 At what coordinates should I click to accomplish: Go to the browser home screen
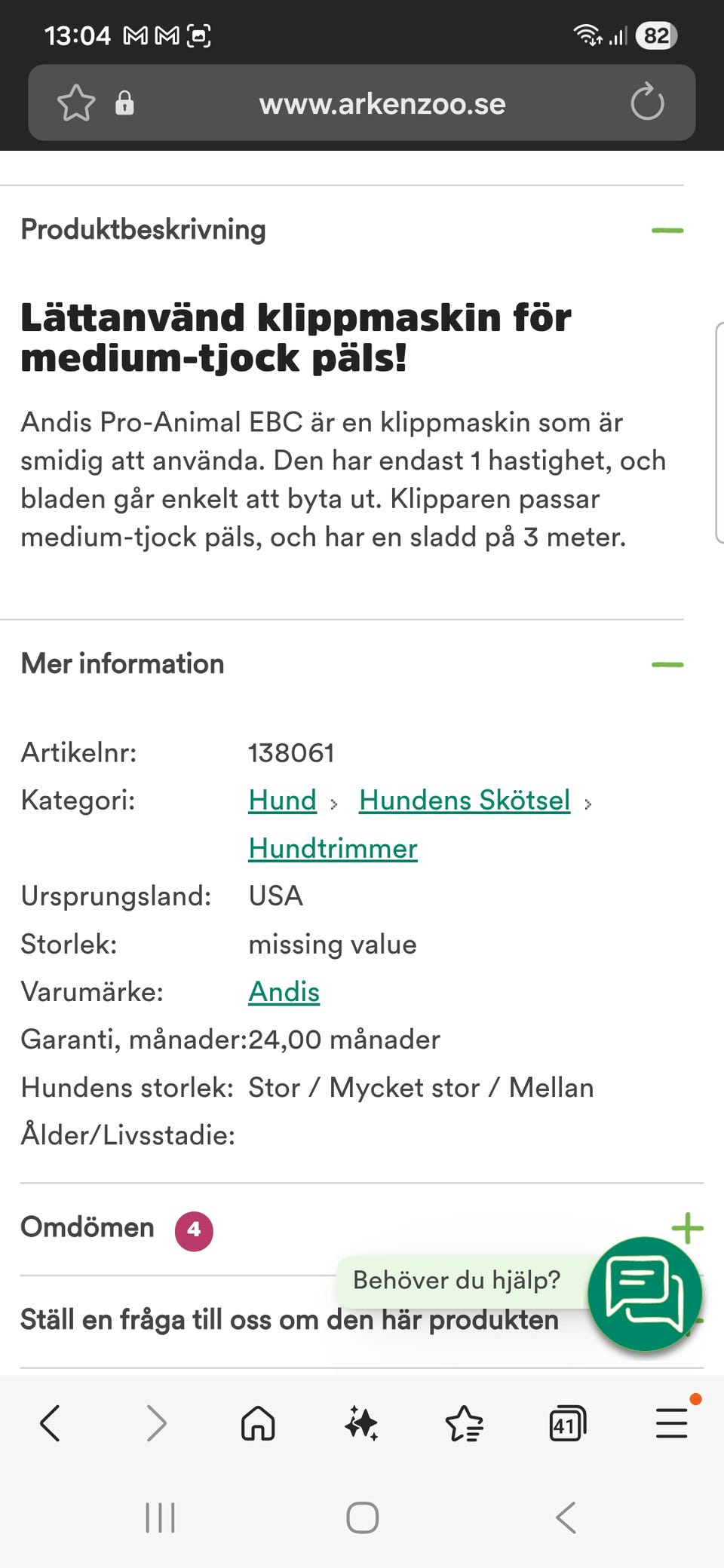(x=258, y=1423)
